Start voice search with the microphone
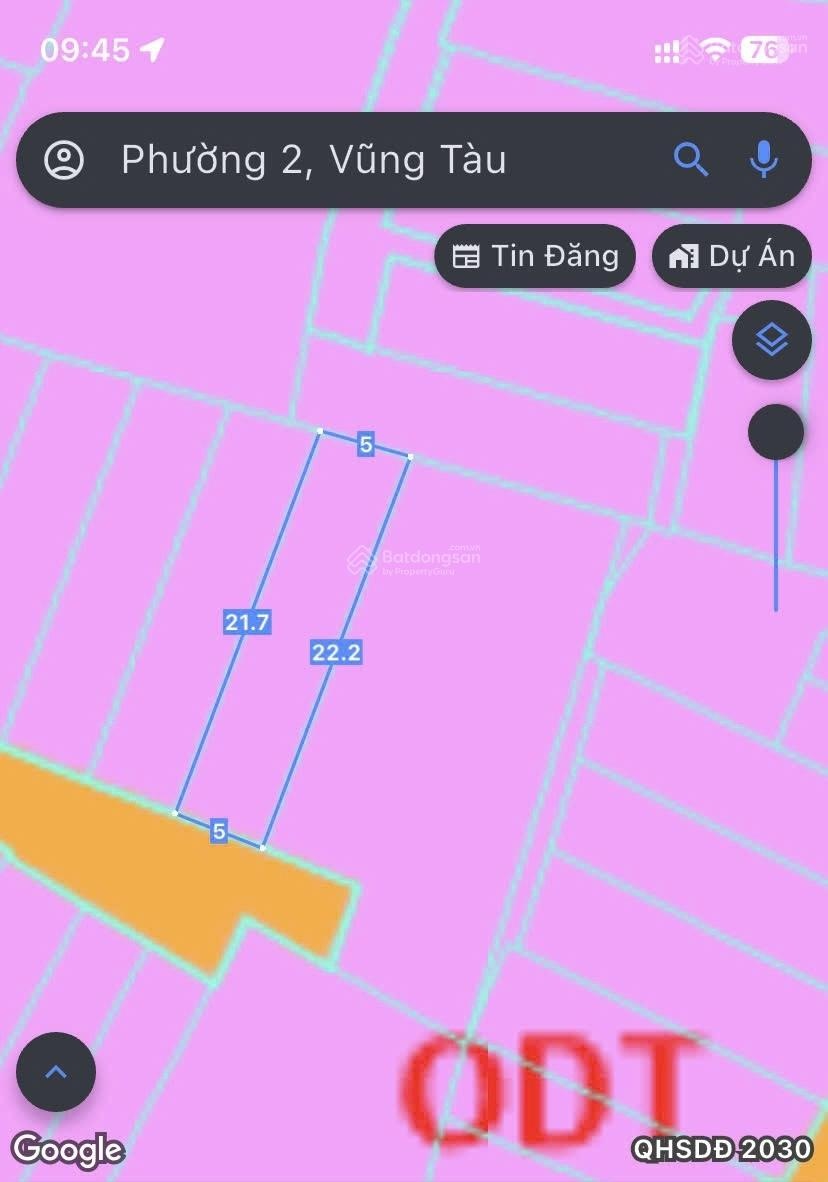 click(764, 159)
